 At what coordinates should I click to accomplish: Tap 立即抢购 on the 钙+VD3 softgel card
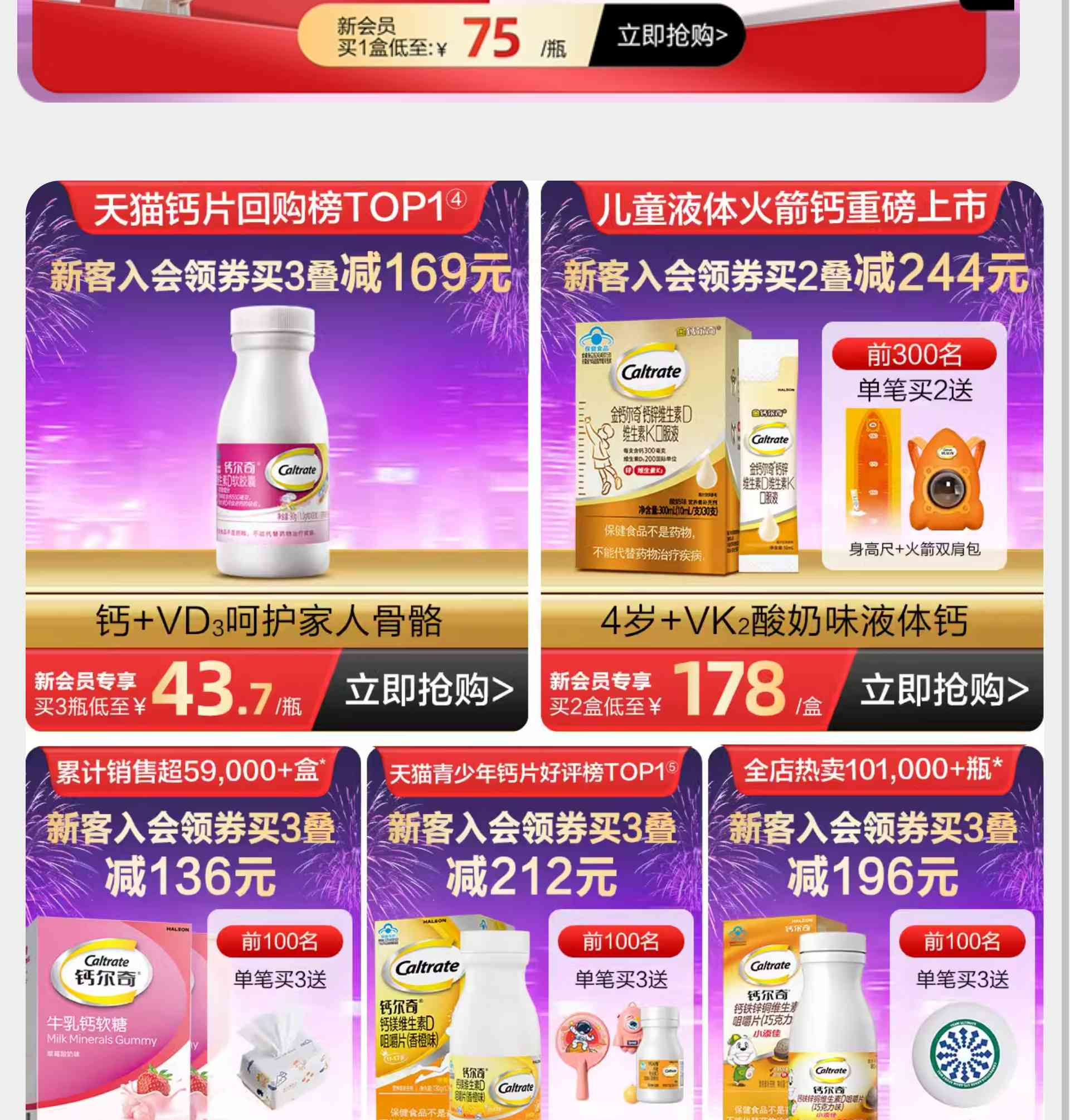pos(429,690)
